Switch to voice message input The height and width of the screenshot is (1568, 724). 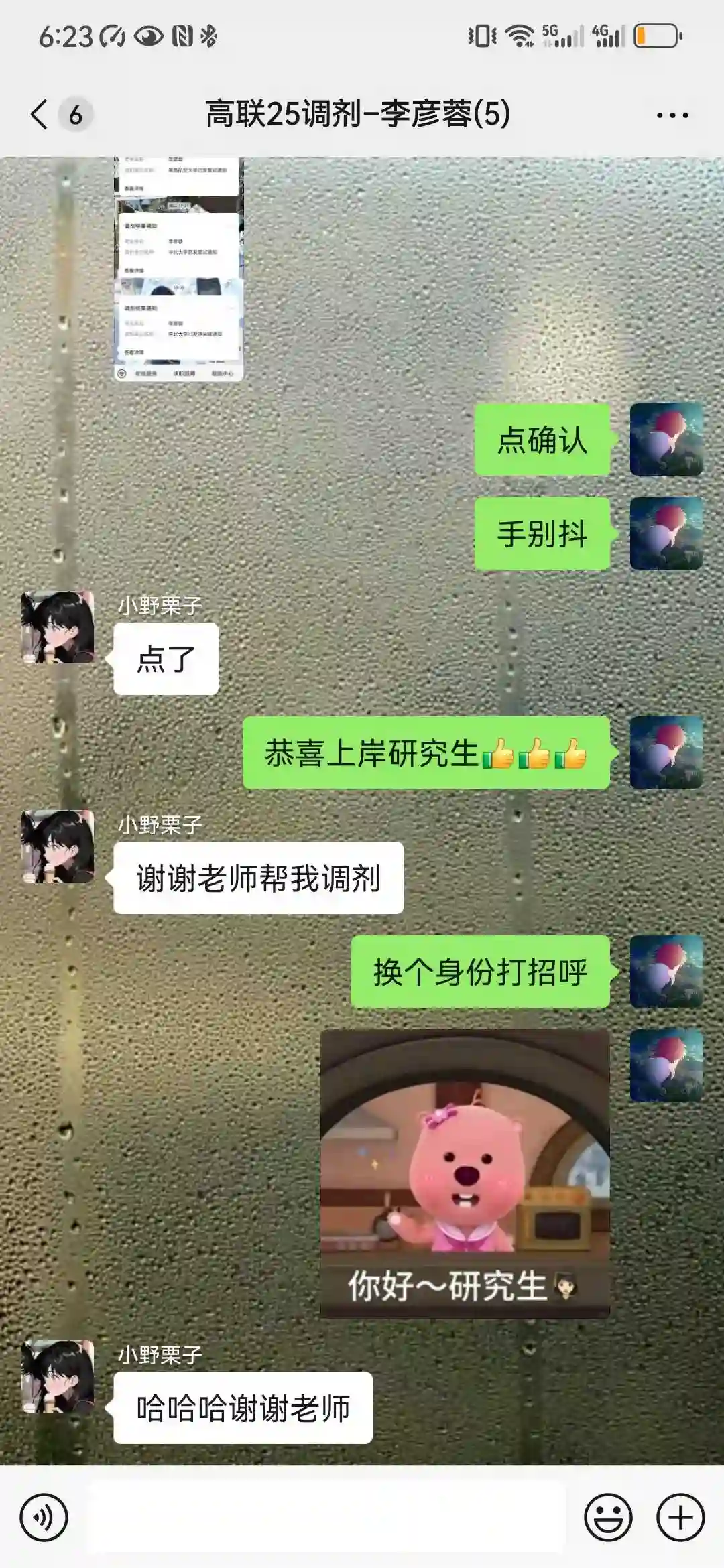(44, 1517)
